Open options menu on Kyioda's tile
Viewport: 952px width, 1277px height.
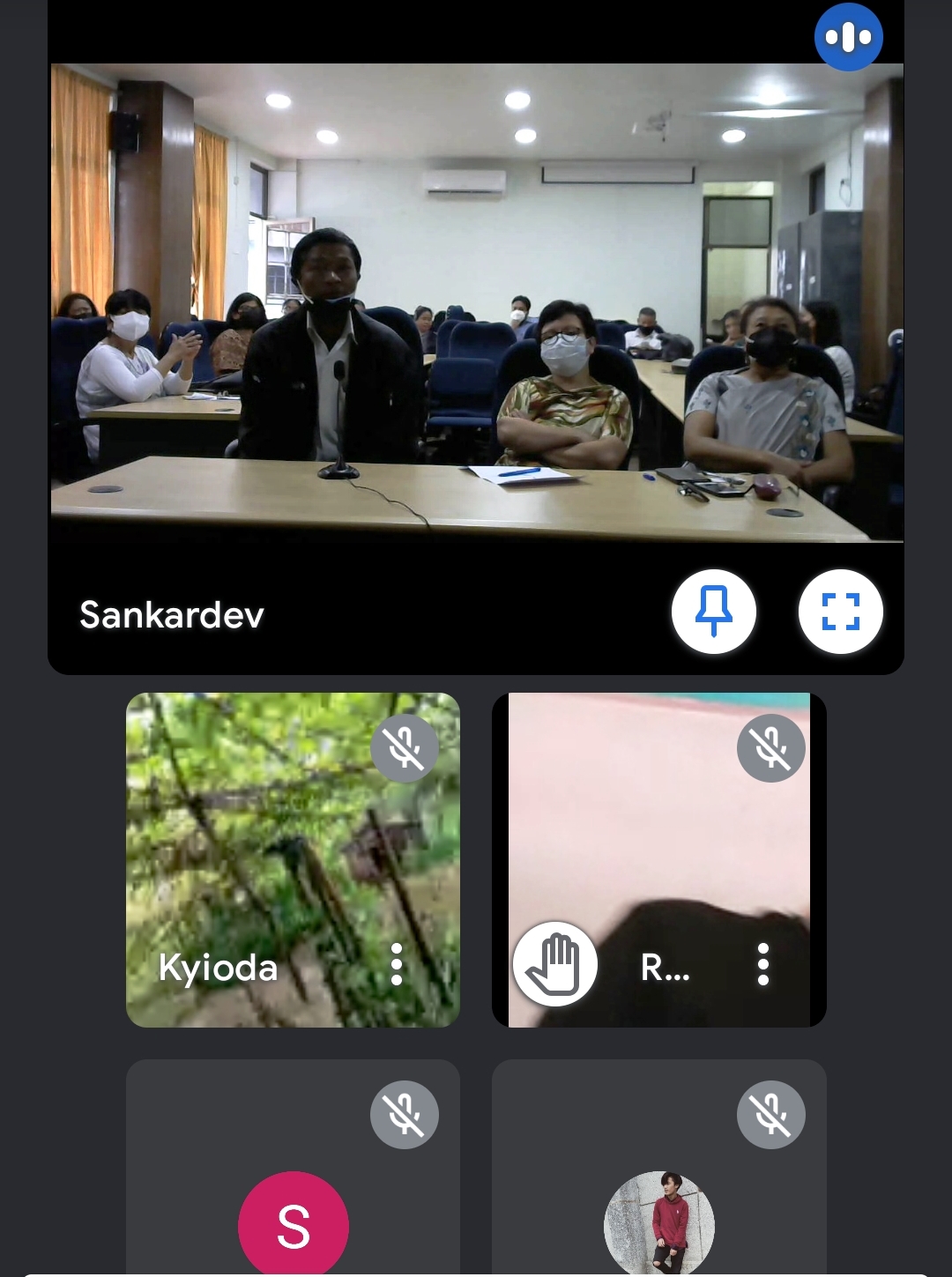(x=397, y=963)
